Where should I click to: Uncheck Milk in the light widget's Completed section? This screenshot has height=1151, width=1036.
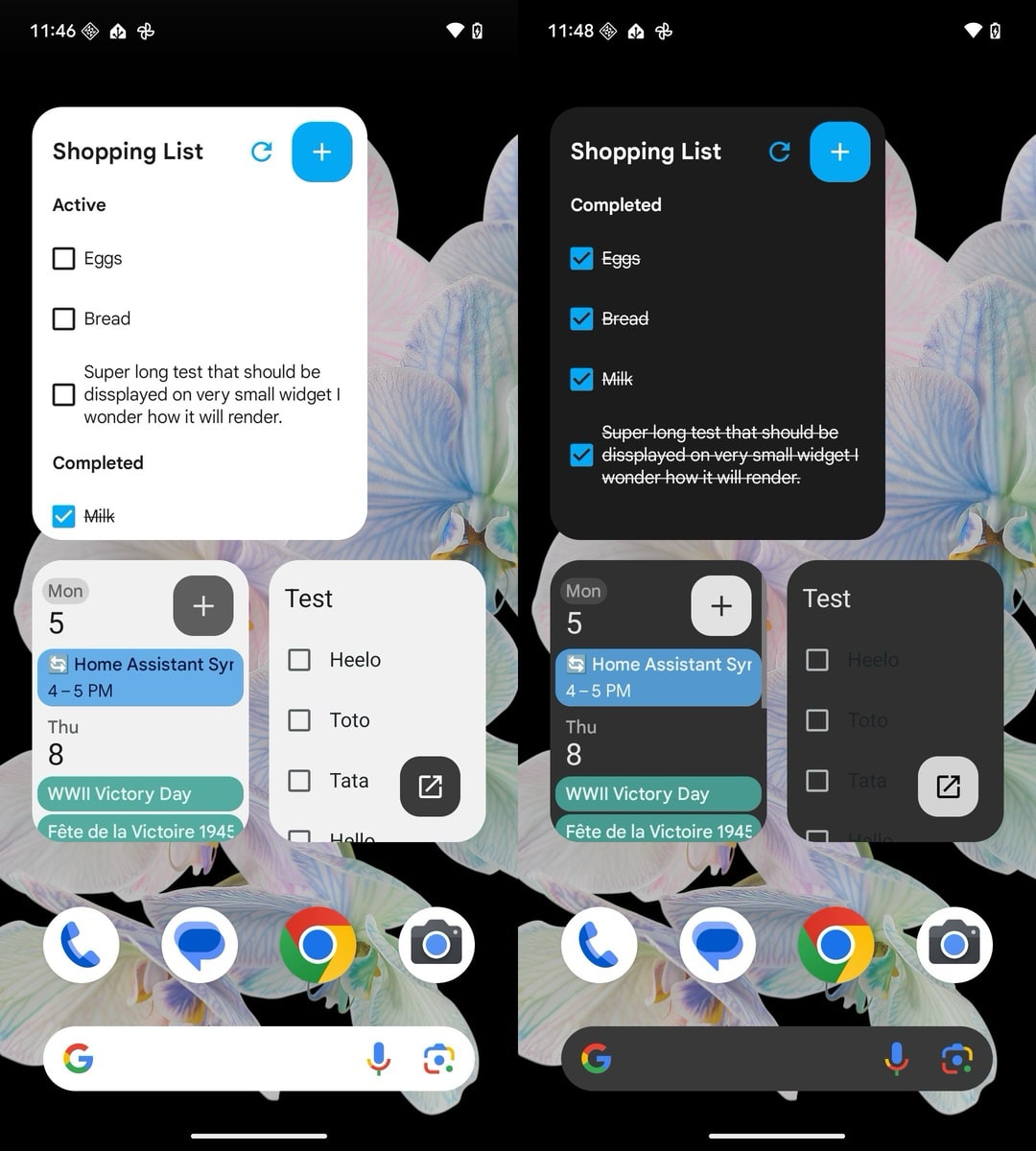coord(63,516)
